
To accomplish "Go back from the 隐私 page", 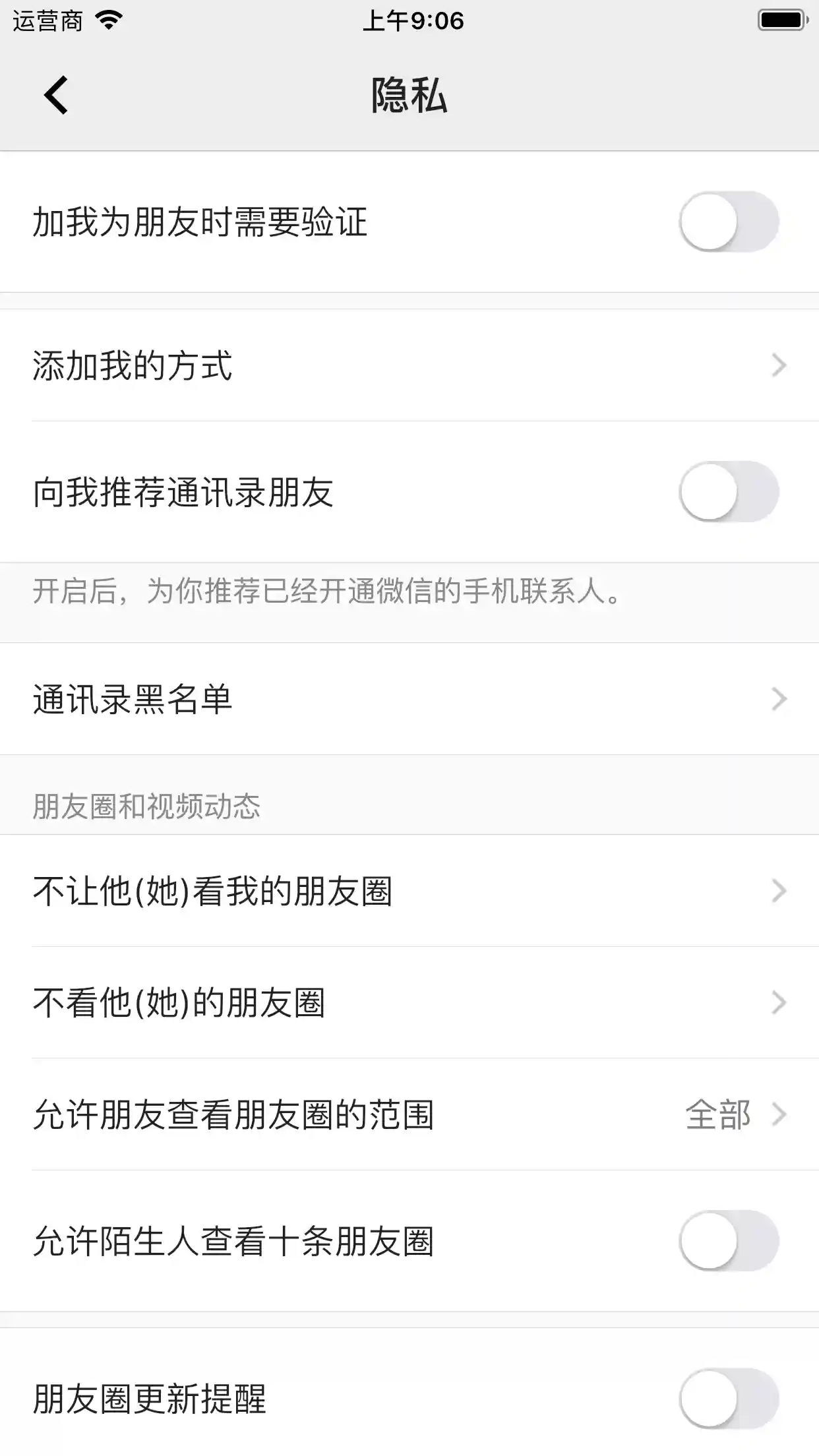I will (57, 95).
